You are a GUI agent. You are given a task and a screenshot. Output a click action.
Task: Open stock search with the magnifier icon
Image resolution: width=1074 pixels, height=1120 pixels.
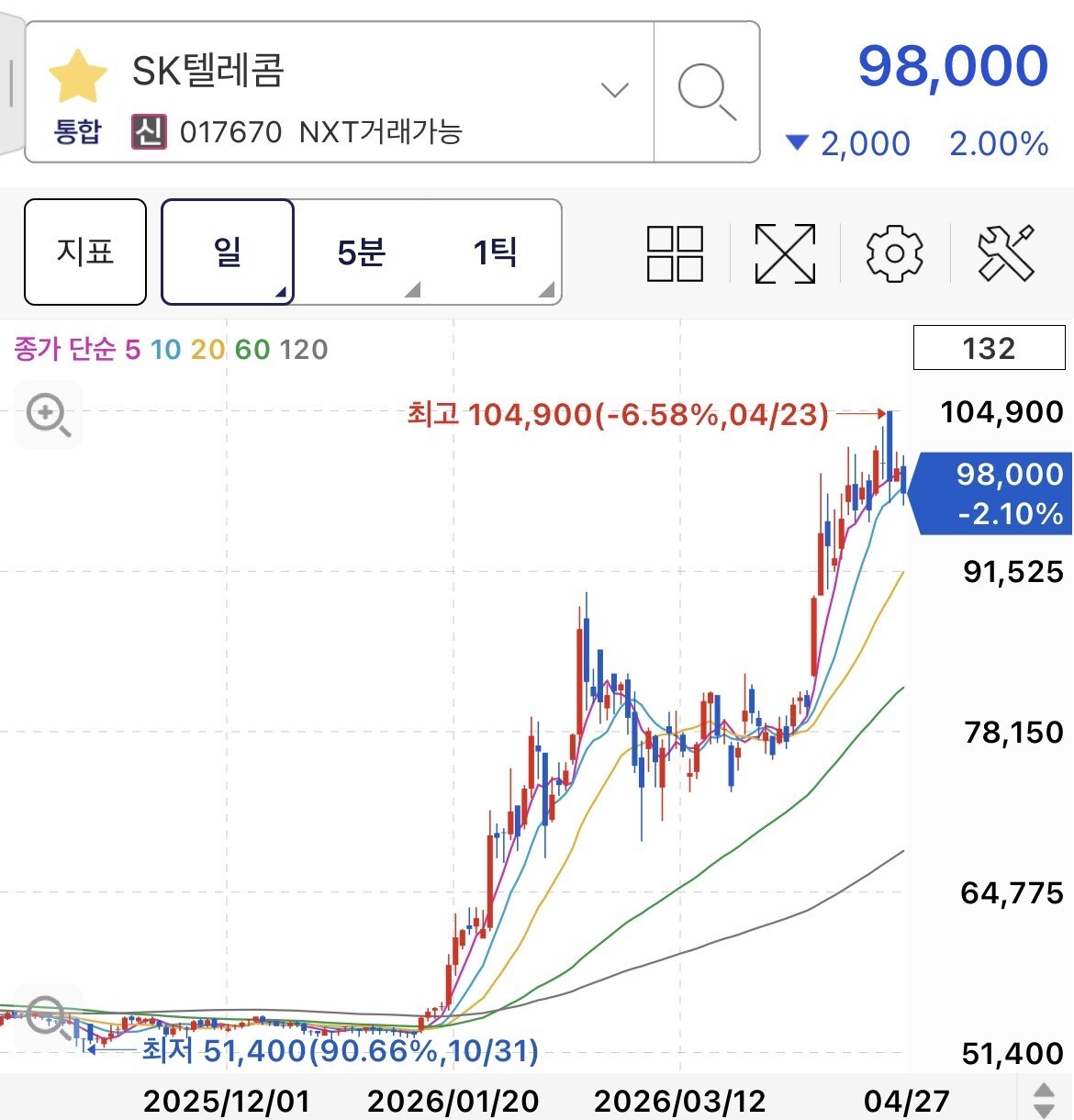tap(706, 92)
